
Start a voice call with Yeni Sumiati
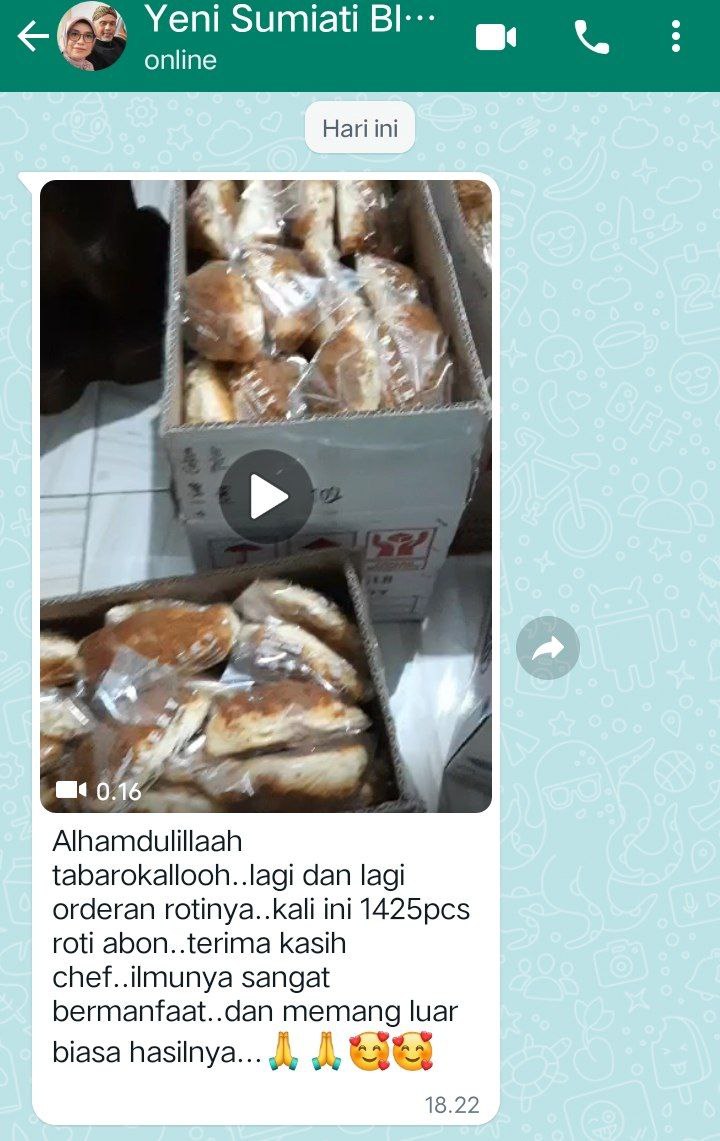[x=591, y=38]
